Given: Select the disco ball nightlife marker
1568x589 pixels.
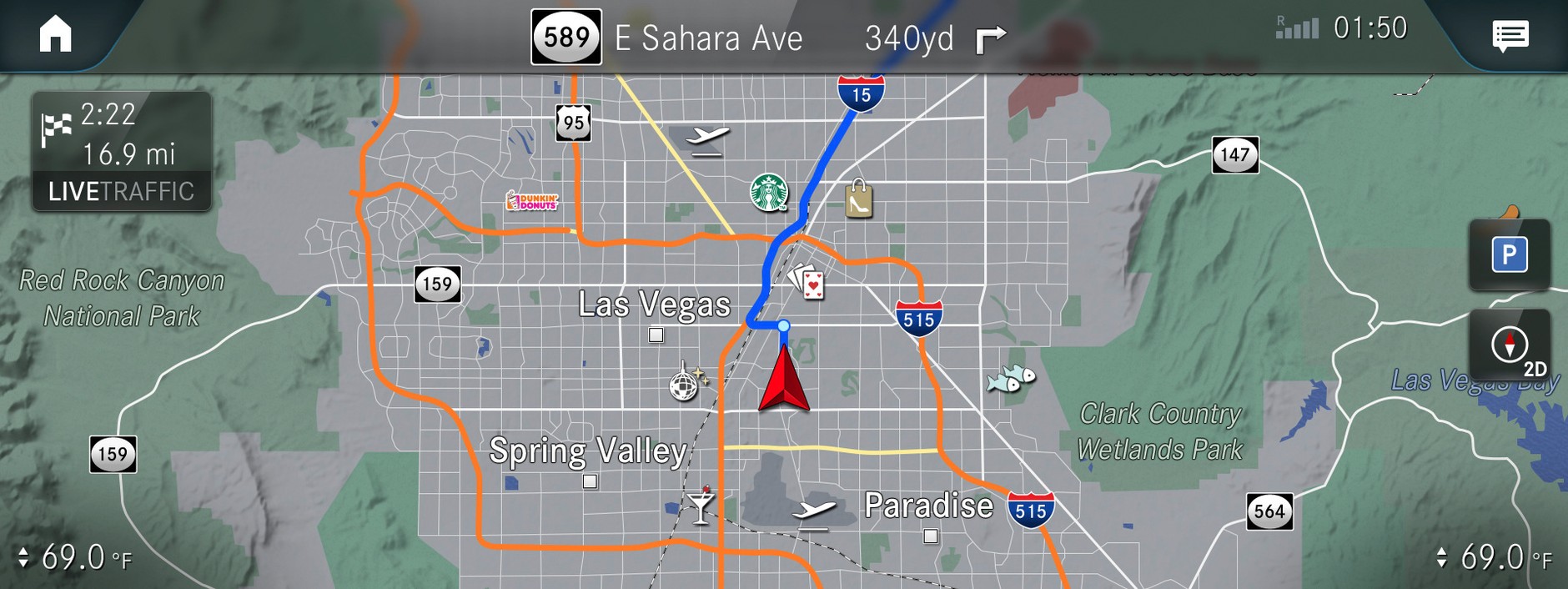Looking at the screenshot, I should [686, 383].
